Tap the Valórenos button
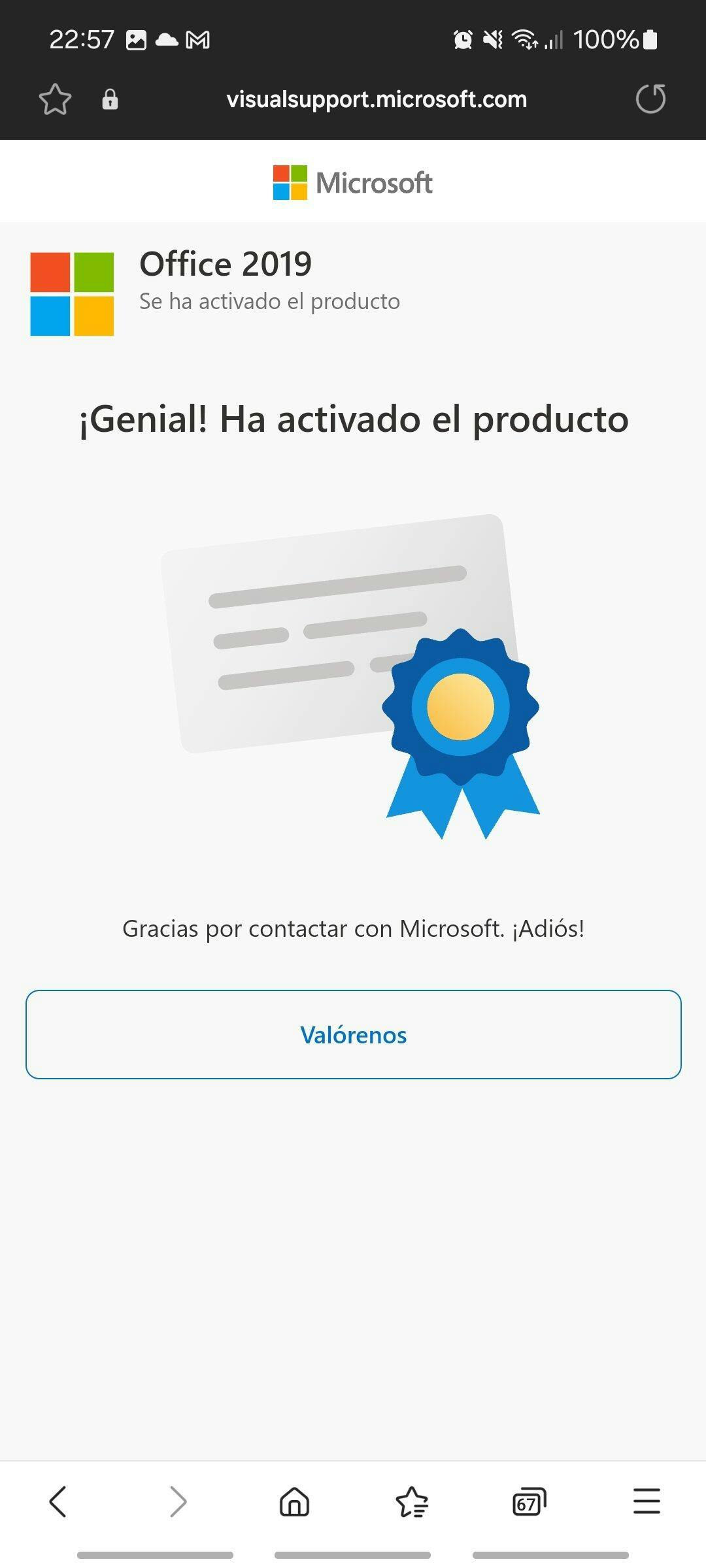The height and width of the screenshot is (1568, 706). [x=353, y=1034]
